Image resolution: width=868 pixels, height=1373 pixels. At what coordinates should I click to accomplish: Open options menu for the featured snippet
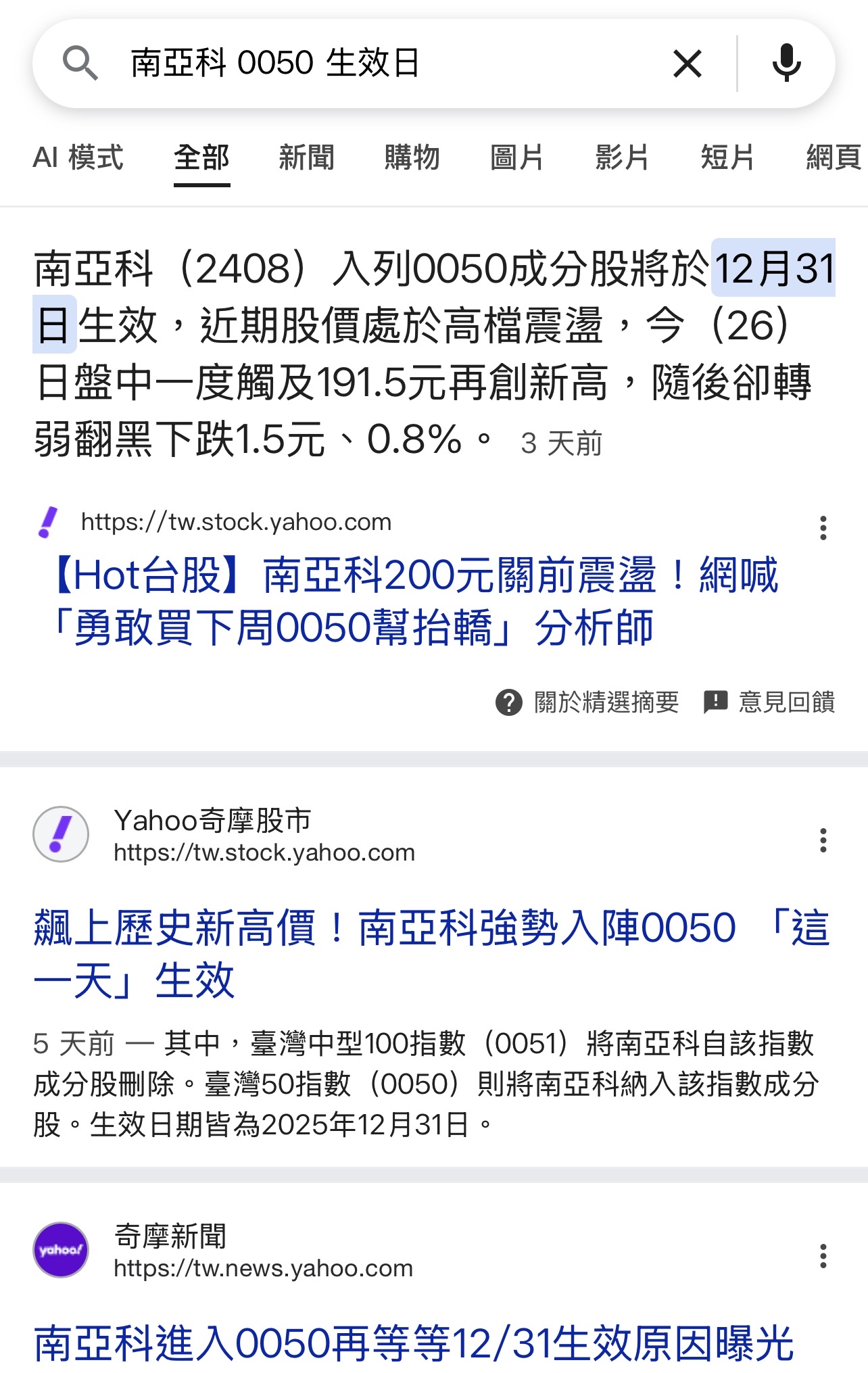tap(823, 528)
